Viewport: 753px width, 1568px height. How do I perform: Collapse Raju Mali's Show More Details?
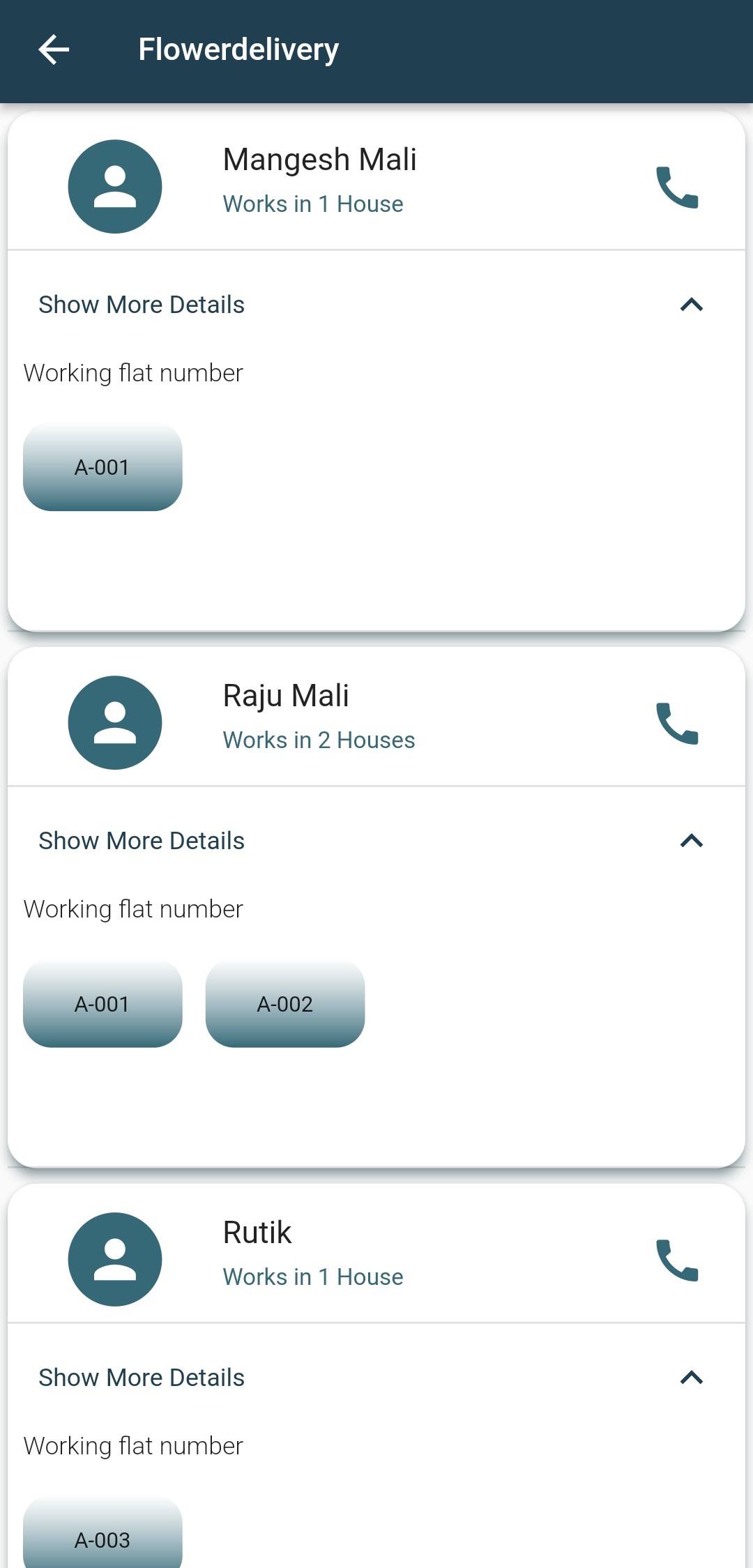pyautogui.click(x=691, y=841)
